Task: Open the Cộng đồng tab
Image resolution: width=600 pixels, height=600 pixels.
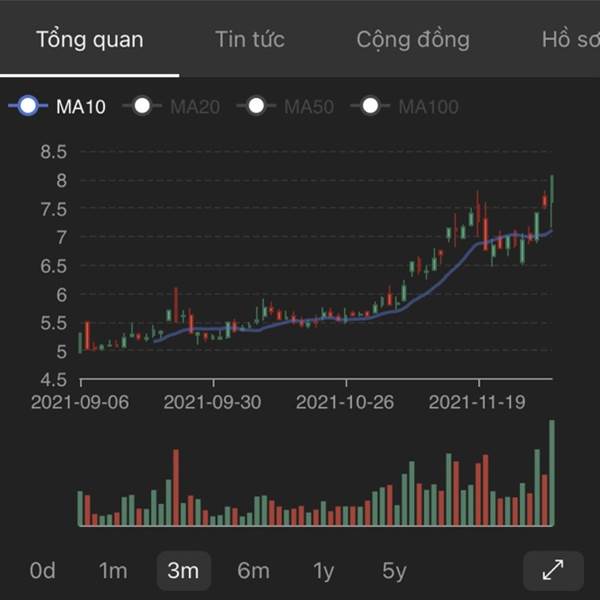Action: click(412, 40)
